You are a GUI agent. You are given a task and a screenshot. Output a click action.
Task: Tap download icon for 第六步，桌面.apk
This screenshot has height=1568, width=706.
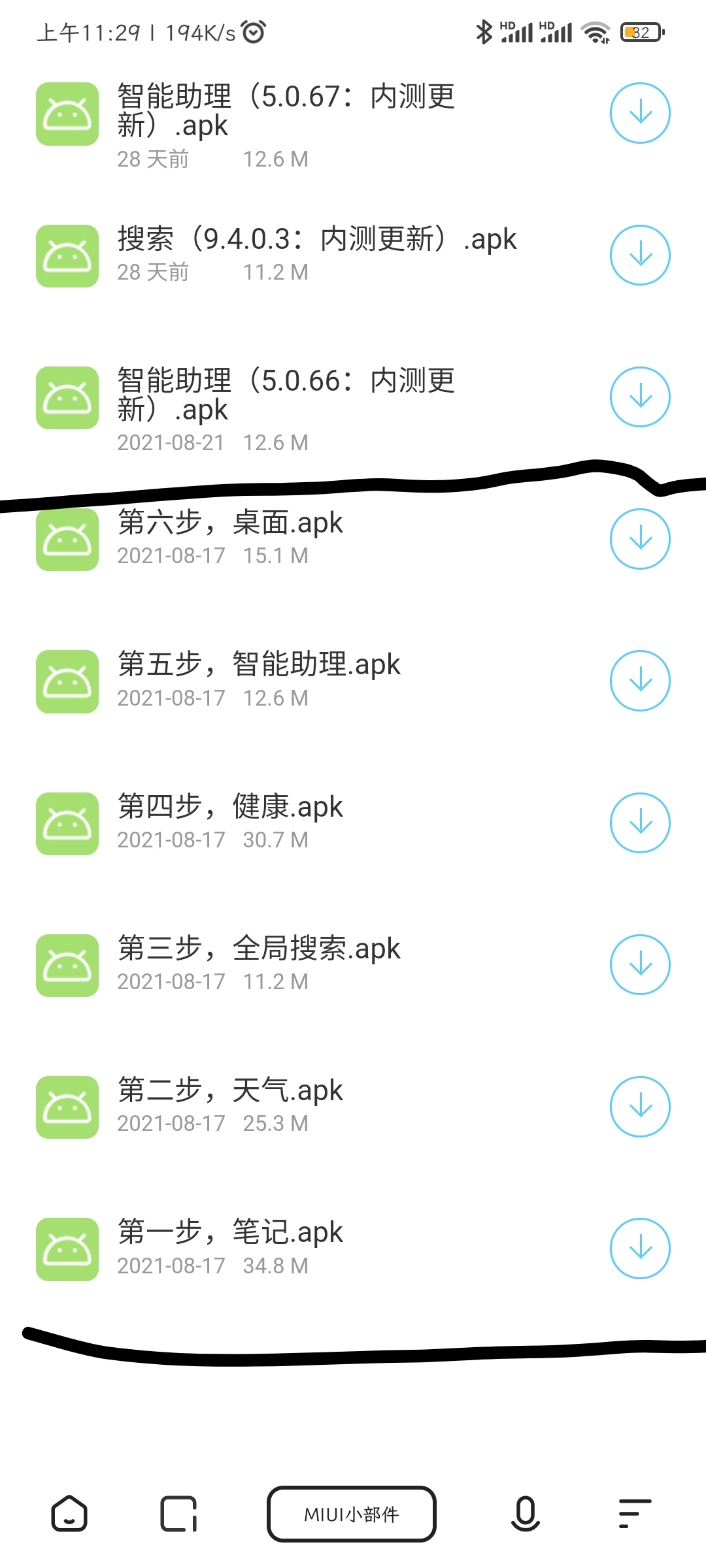640,539
